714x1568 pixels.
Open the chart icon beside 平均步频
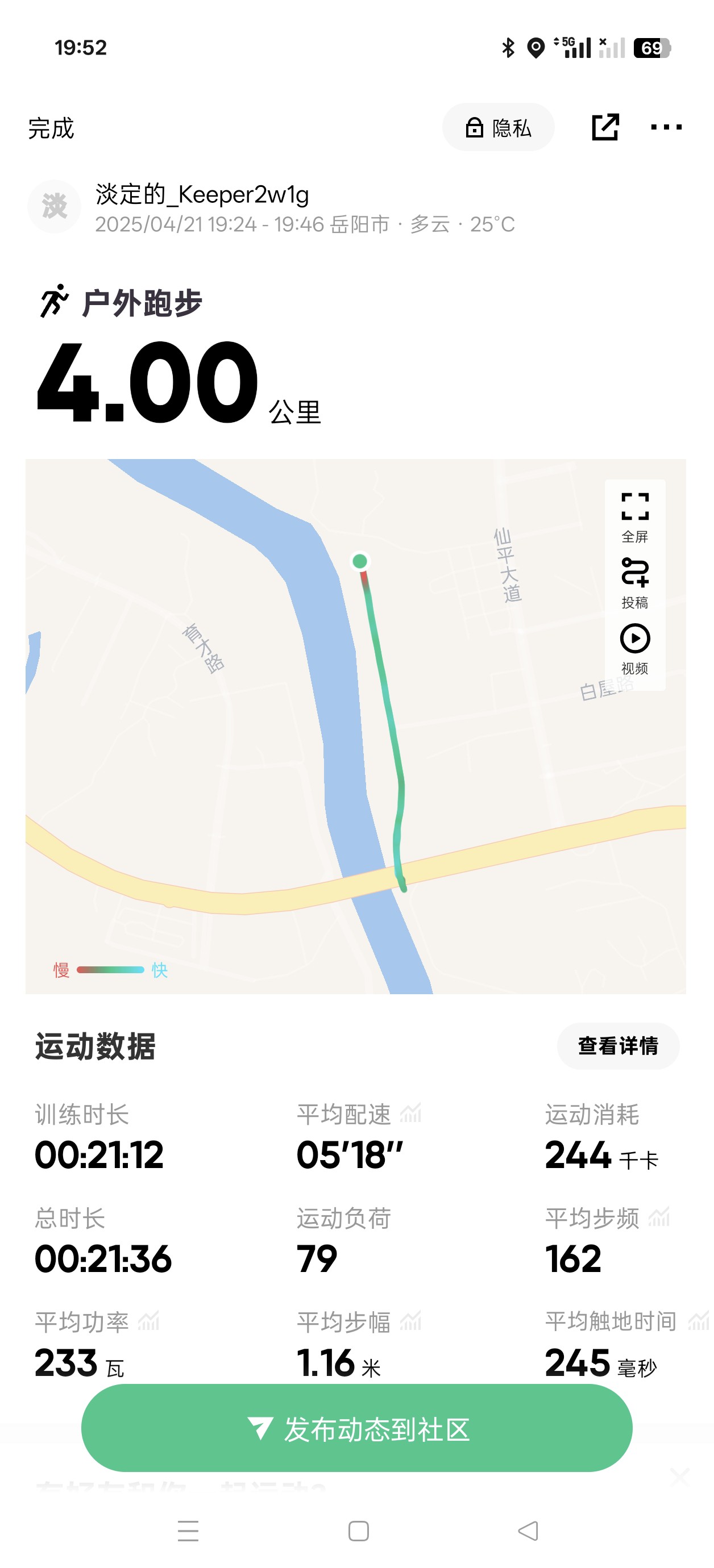tap(659, 1217)
